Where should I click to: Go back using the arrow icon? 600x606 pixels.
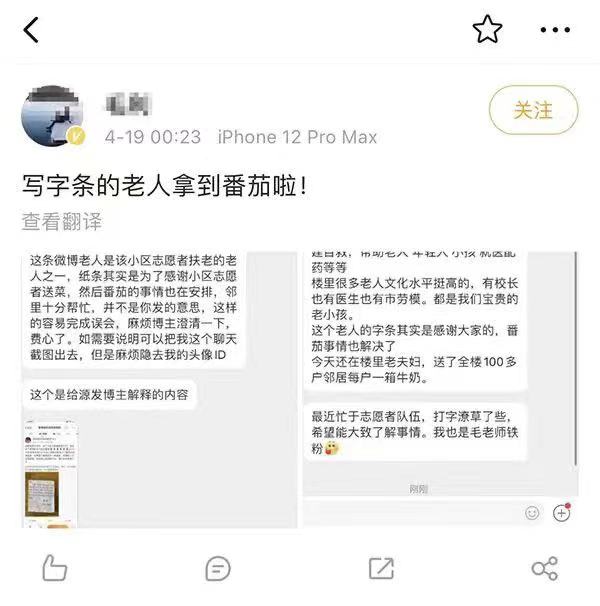tap(31, 30)
